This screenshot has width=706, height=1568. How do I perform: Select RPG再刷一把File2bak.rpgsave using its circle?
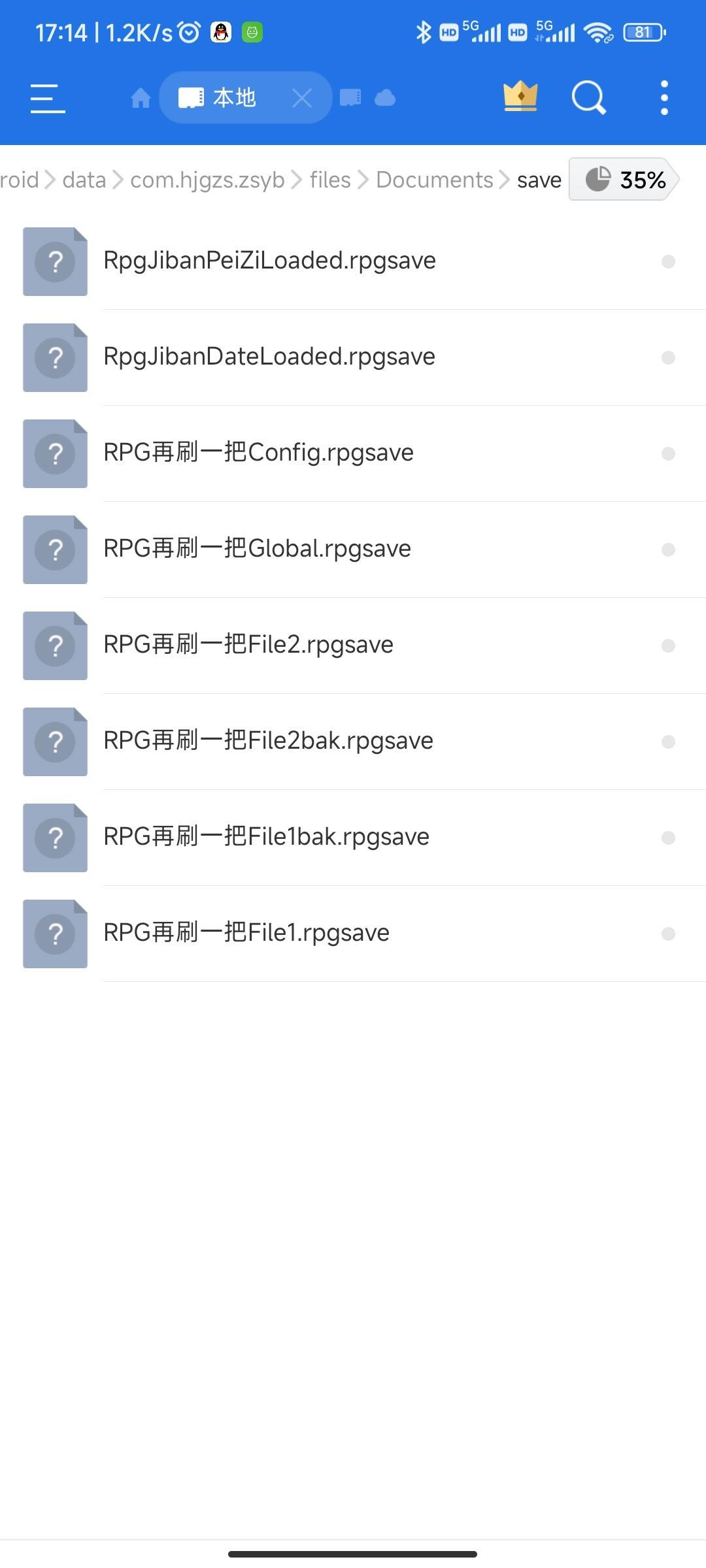pyautogui.click(x=668, y=742)
